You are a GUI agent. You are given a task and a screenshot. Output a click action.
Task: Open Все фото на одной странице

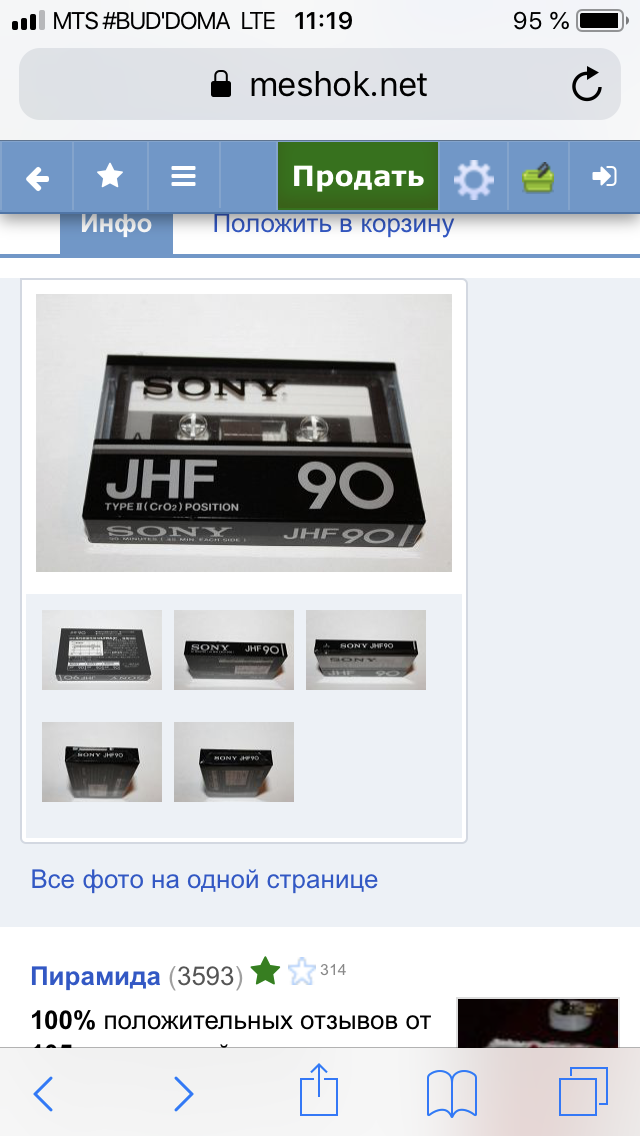pyautogui.click(x=204, y=880)
